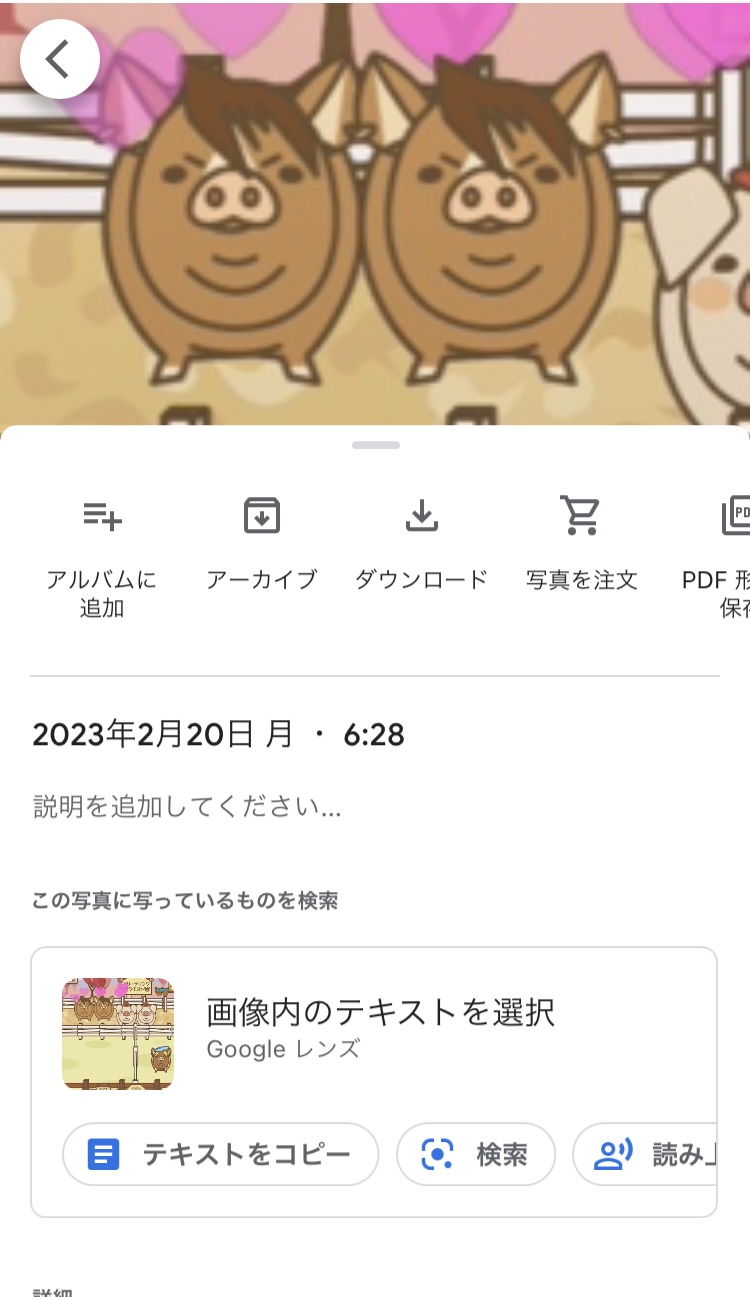Tap the 説明を追加 description field

click(x=188, y=807)
